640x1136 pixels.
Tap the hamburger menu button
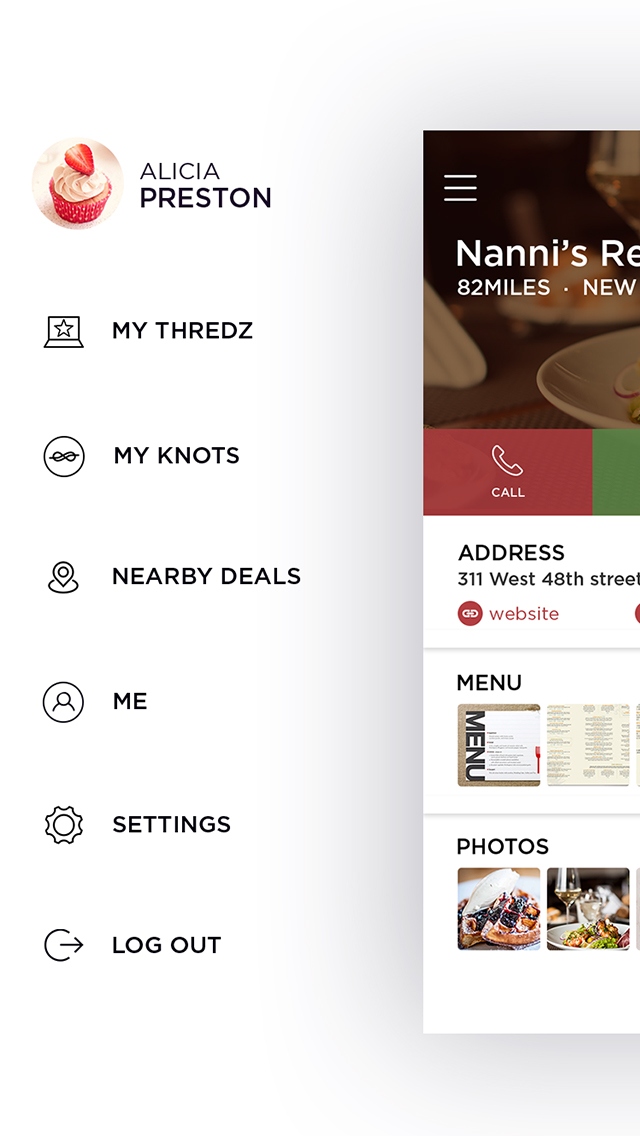tap(460, 188)
